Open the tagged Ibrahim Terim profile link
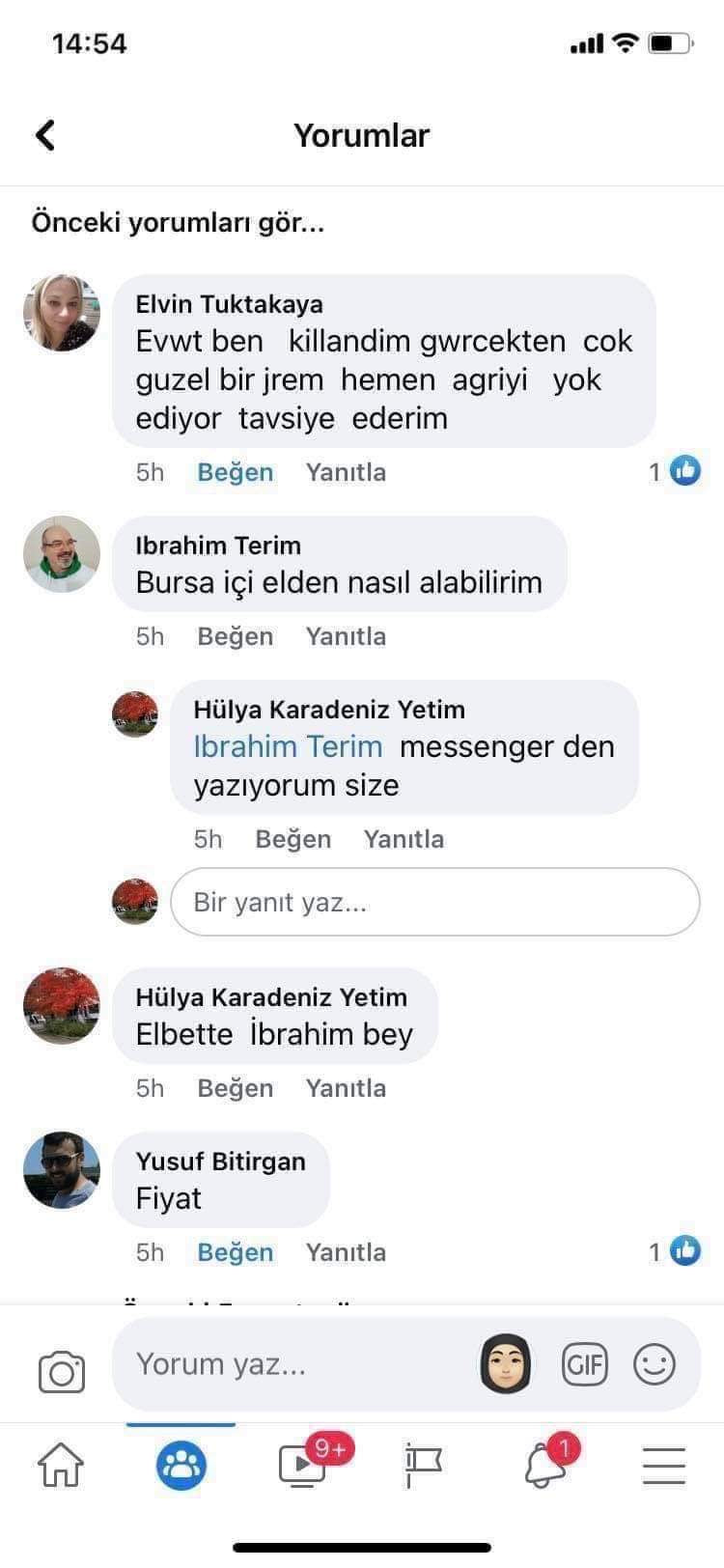Image resolution: width=724 pixels, height=1568 pixels. pyautogui.click(x=288, y=746)
